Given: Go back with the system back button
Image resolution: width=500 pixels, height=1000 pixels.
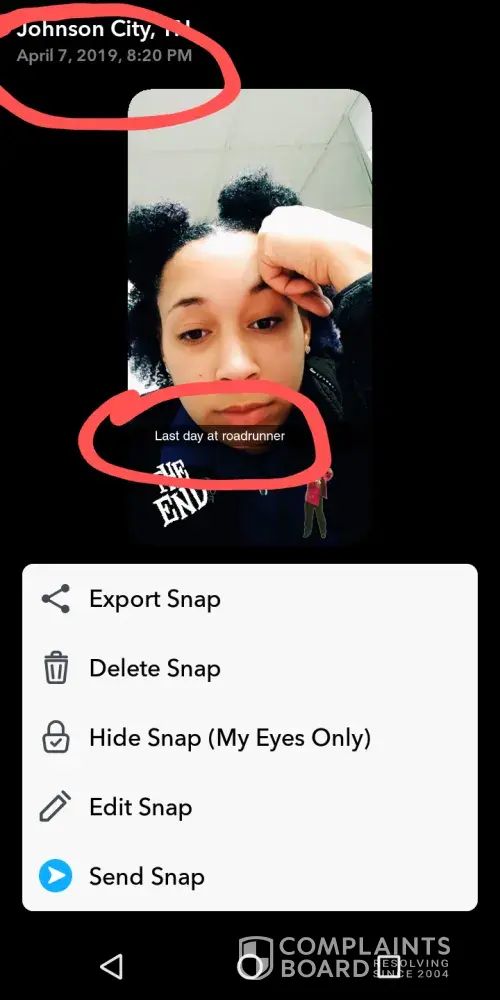Looking at the screenshot, I should pyautogui.click(x=112, y=967).
